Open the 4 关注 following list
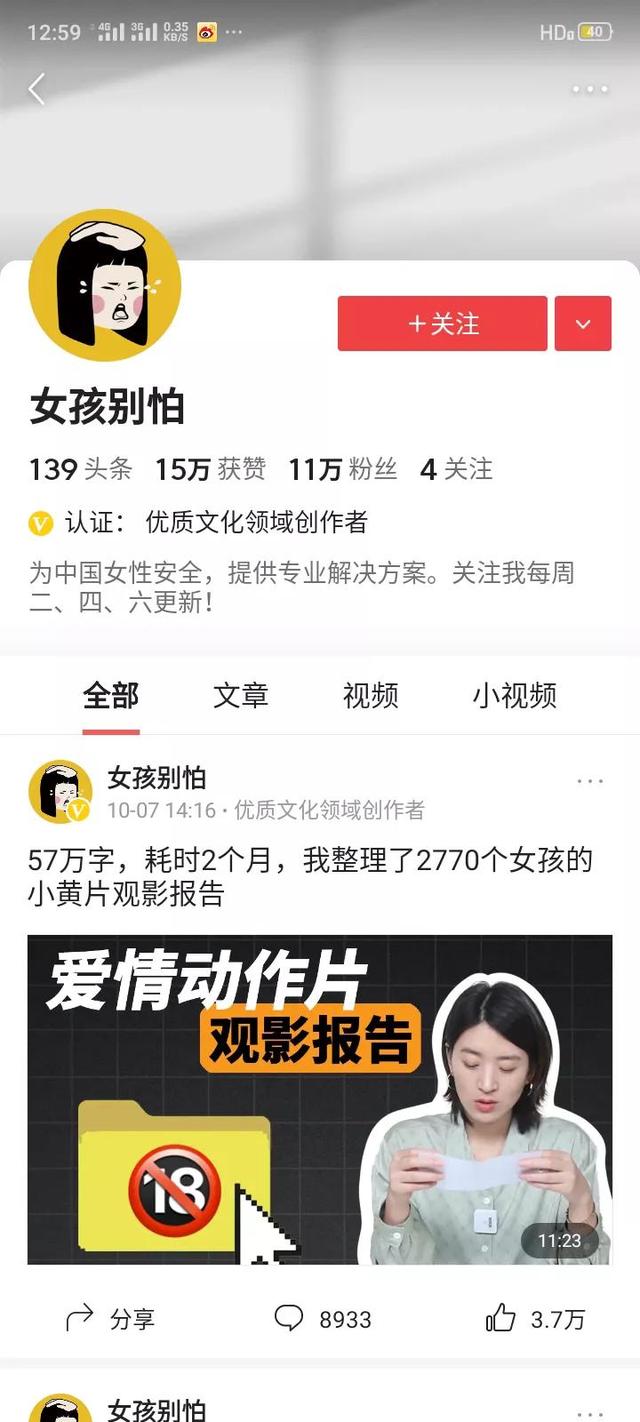Screen dimensions: 640x1422 click(456, 469)
